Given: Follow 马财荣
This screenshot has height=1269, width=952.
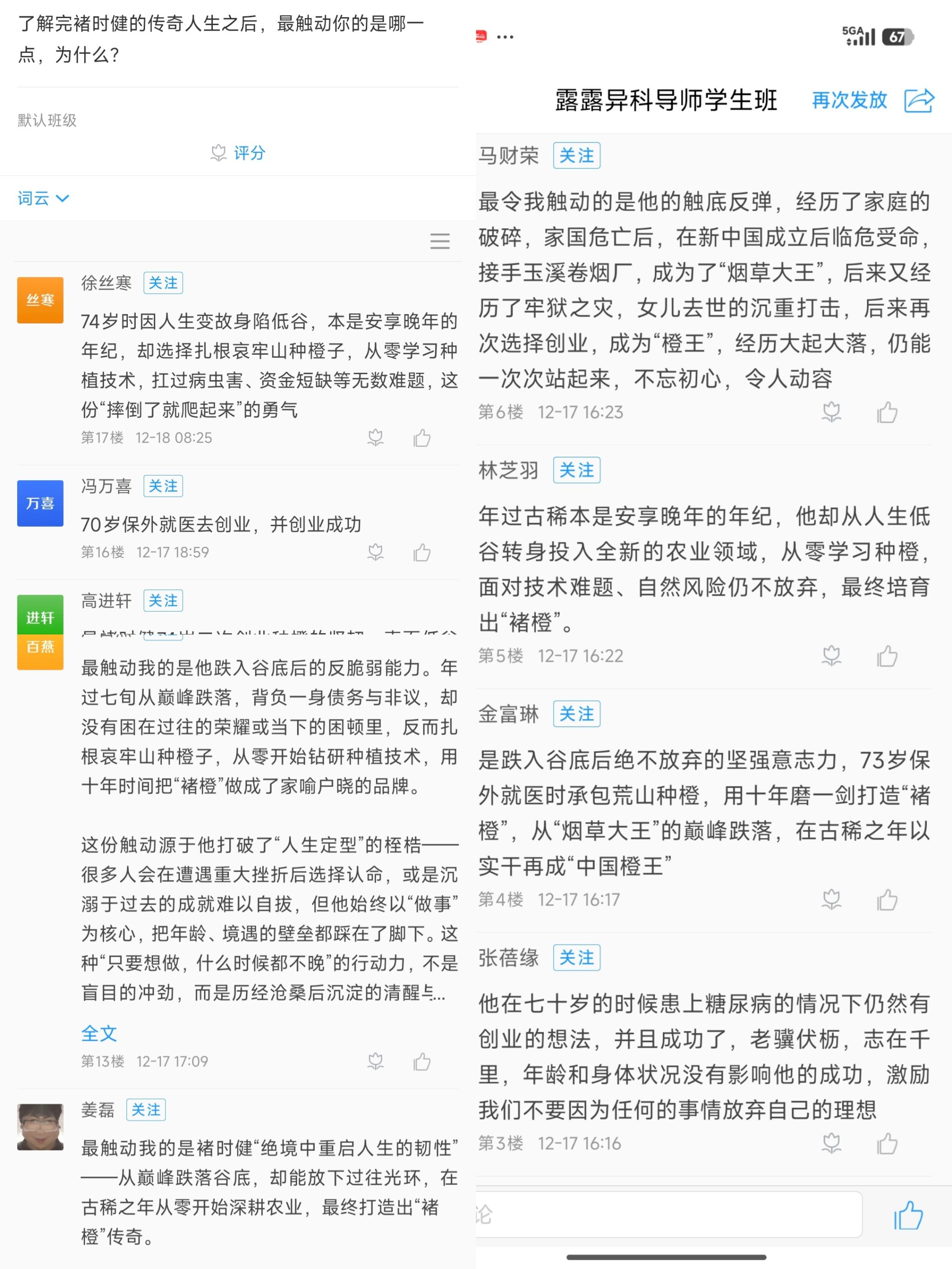Looking at the screenshot, I should click(577, 155).
